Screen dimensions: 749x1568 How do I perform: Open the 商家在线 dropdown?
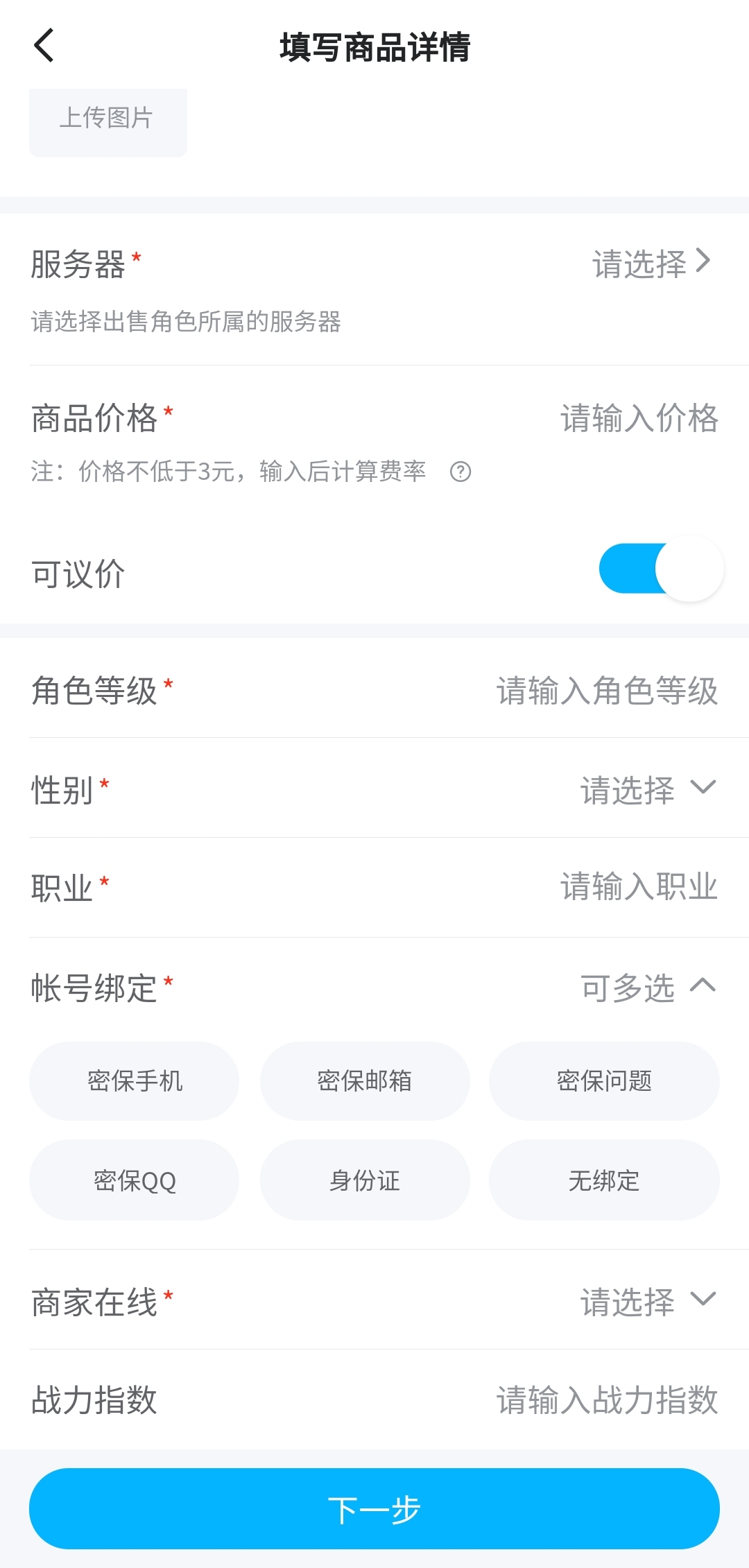tap(646, 1301)
